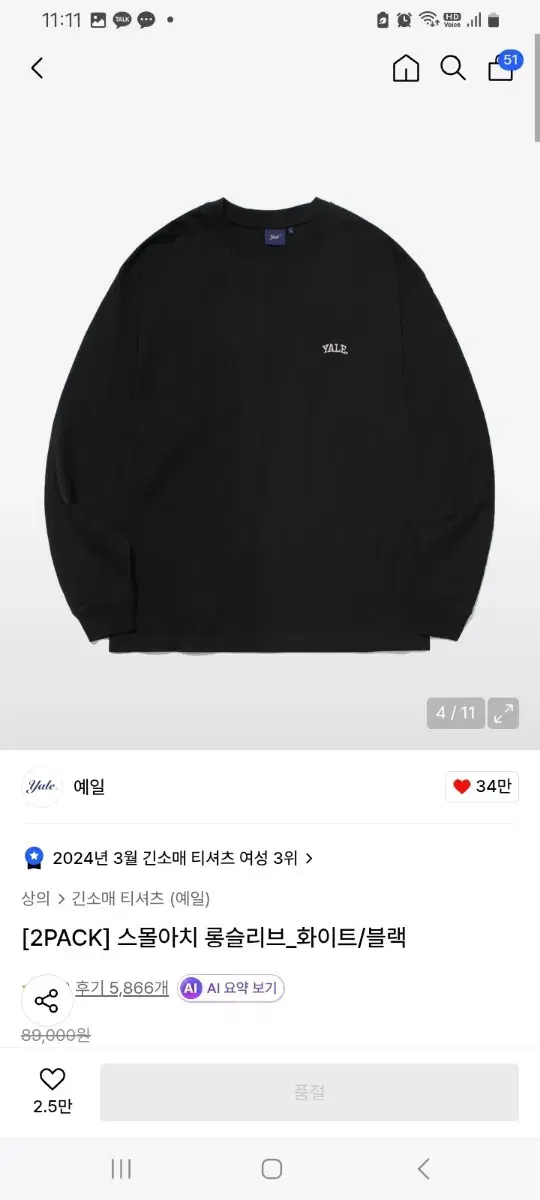Go back using the top-left arrow
540x1200 pixels.
click(37, 68)
